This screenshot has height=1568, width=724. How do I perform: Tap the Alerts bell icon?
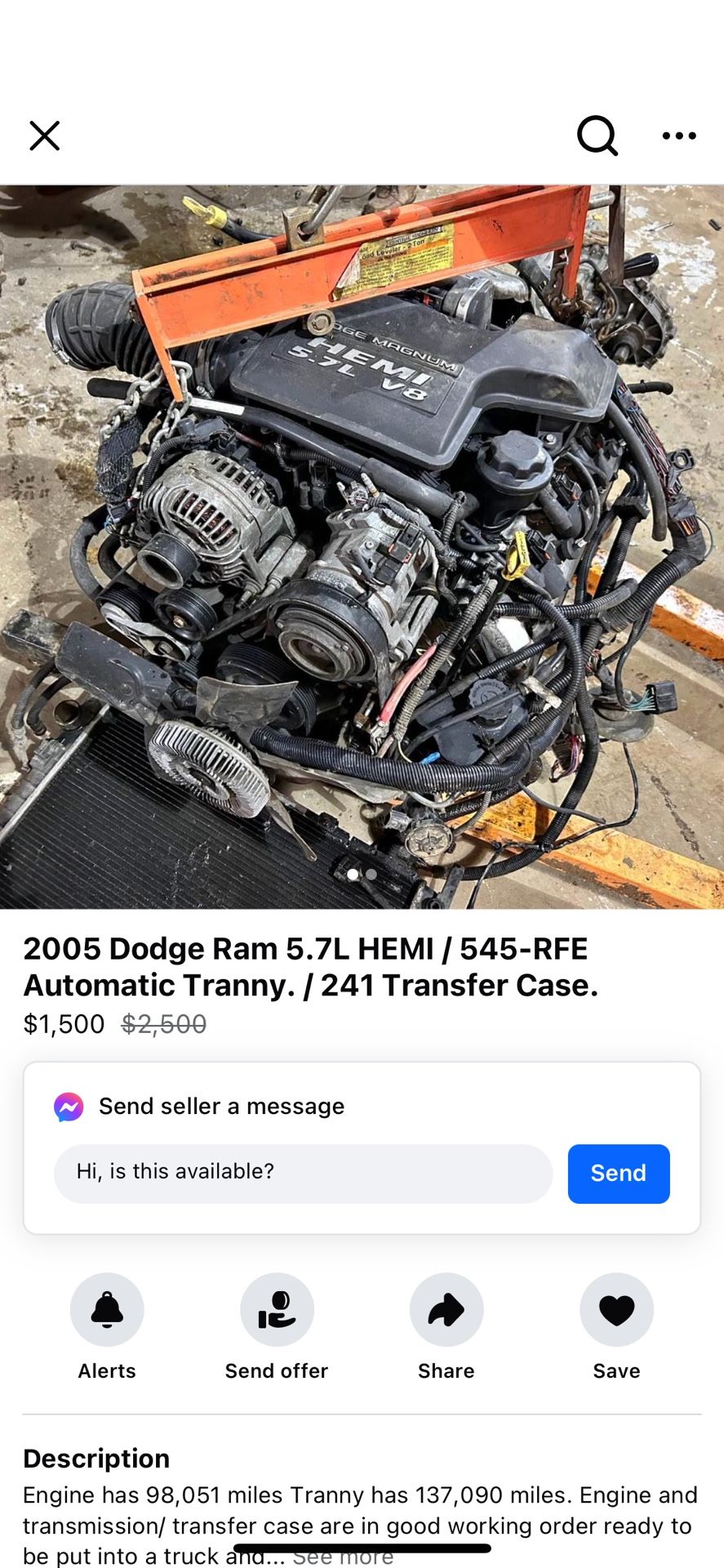(106, 1309)
